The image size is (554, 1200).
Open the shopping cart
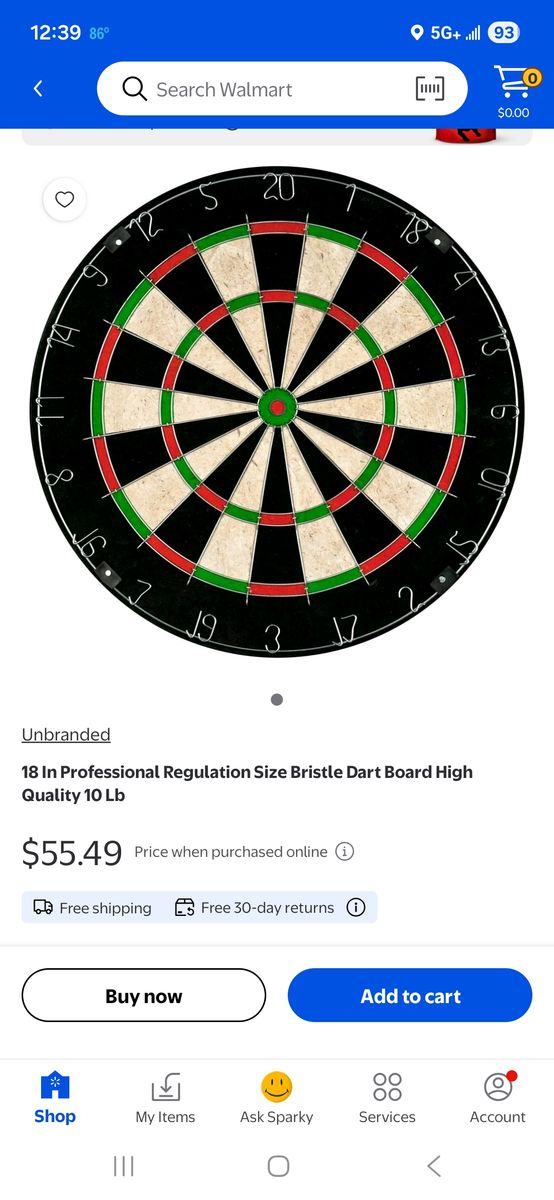515,92
